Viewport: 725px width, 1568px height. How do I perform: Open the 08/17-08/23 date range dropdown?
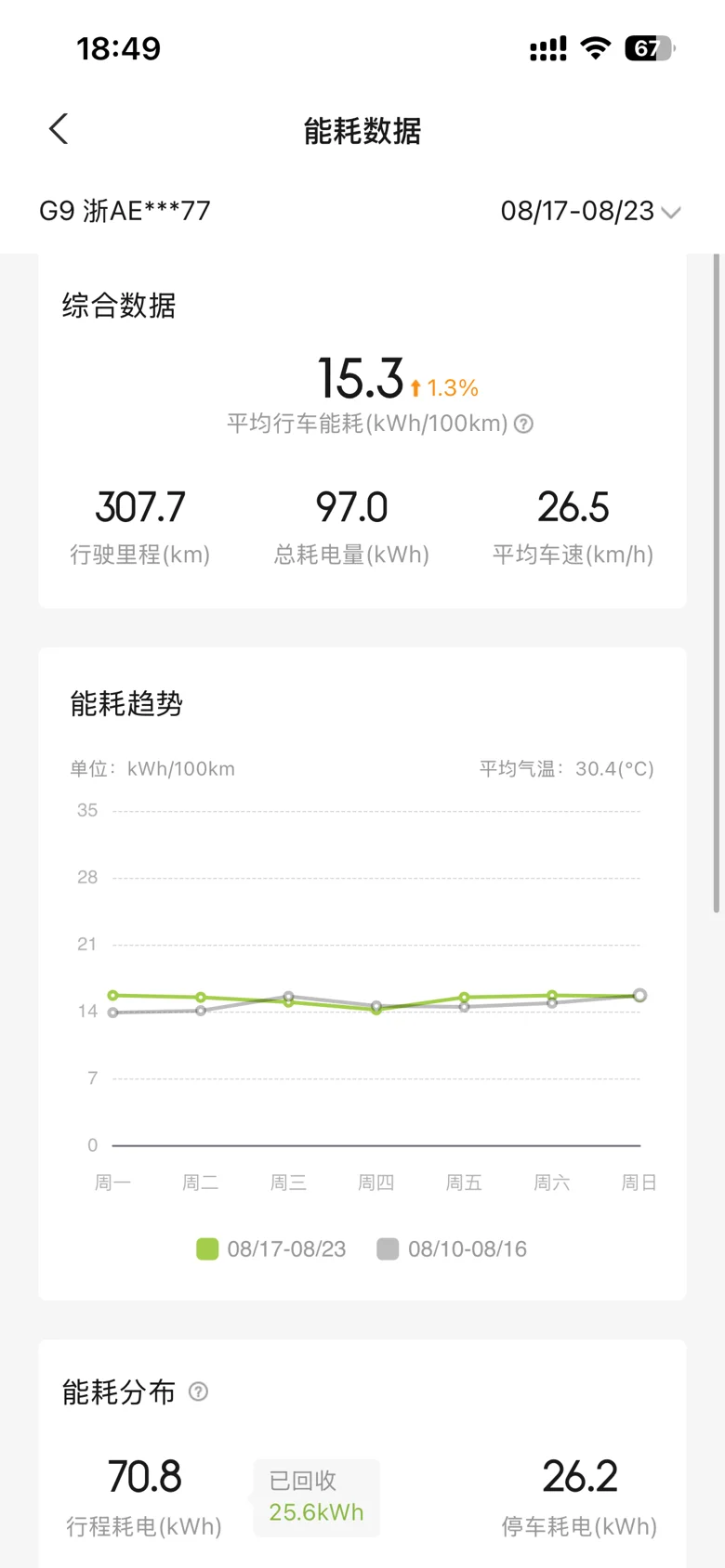pyautogui.click(x=590, y=211)
